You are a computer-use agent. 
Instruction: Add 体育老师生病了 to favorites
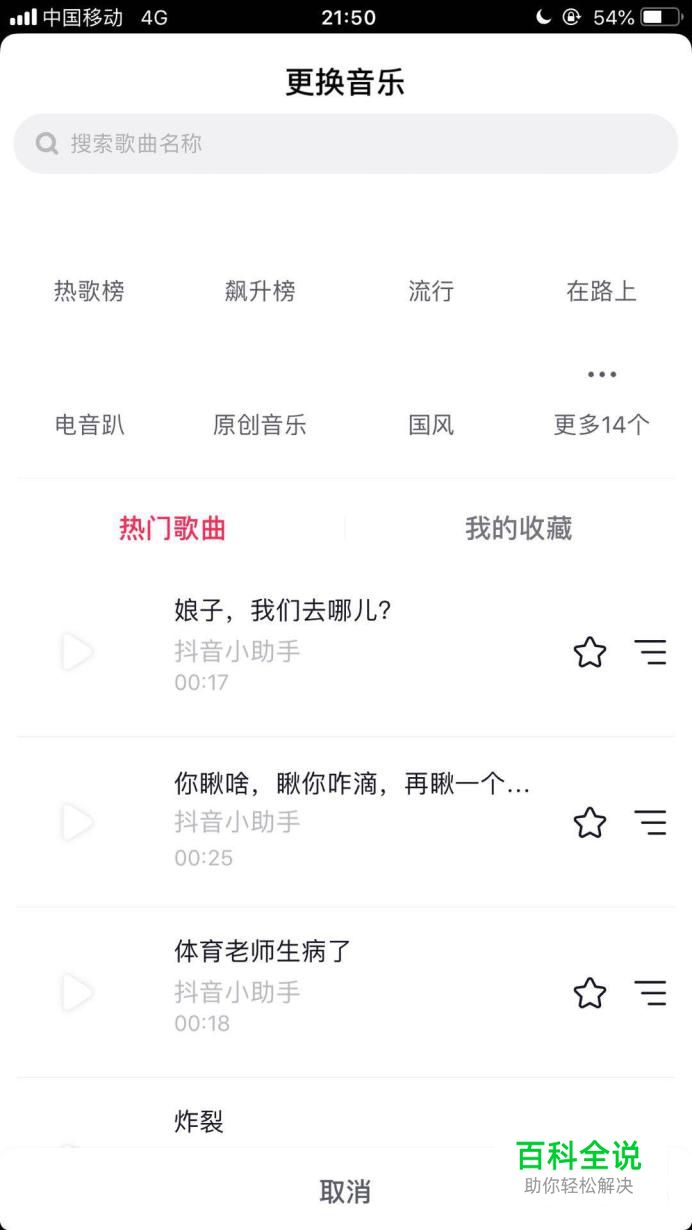(590, 993)
